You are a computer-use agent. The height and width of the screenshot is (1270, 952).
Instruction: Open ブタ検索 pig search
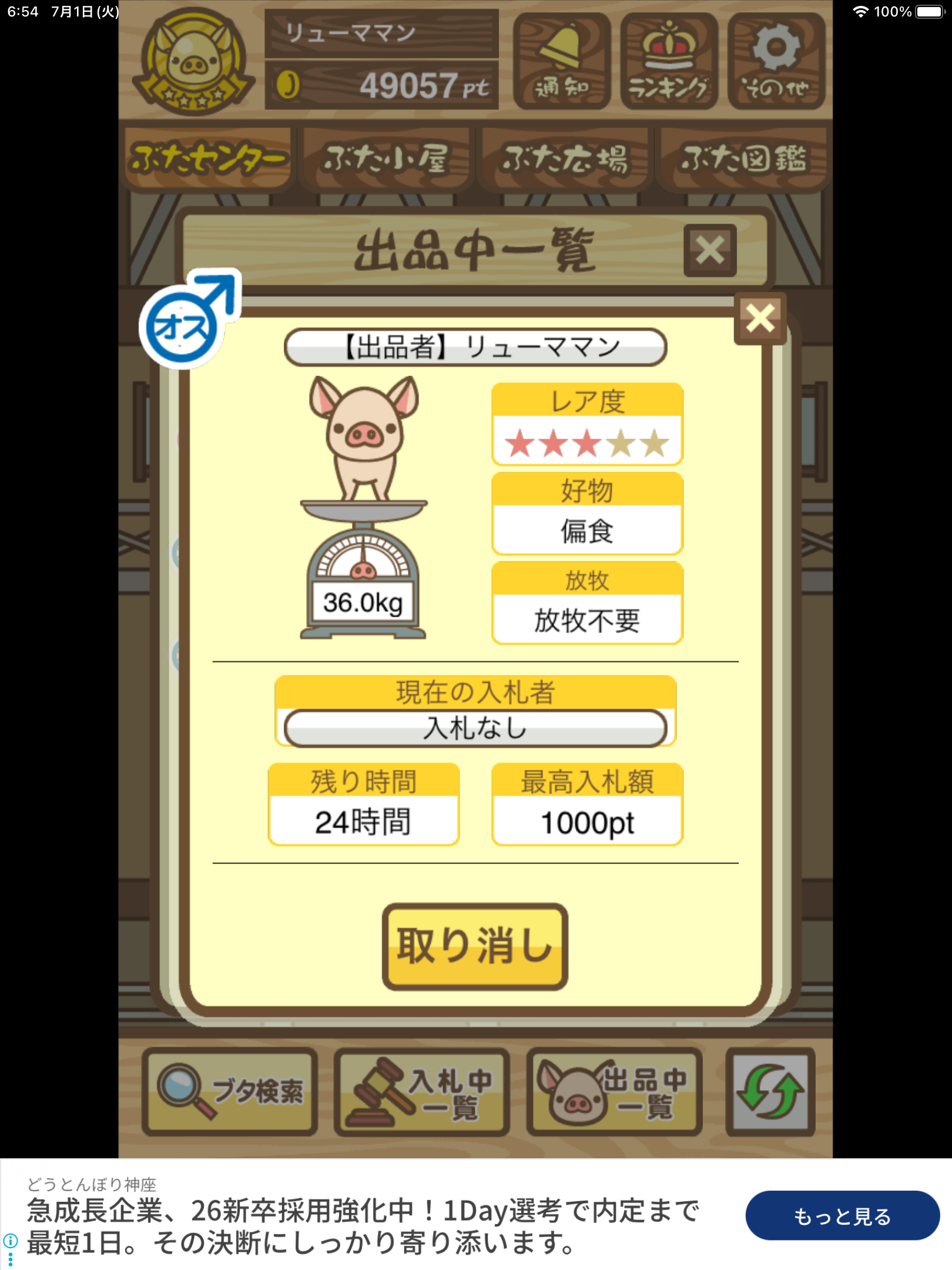230,1091
